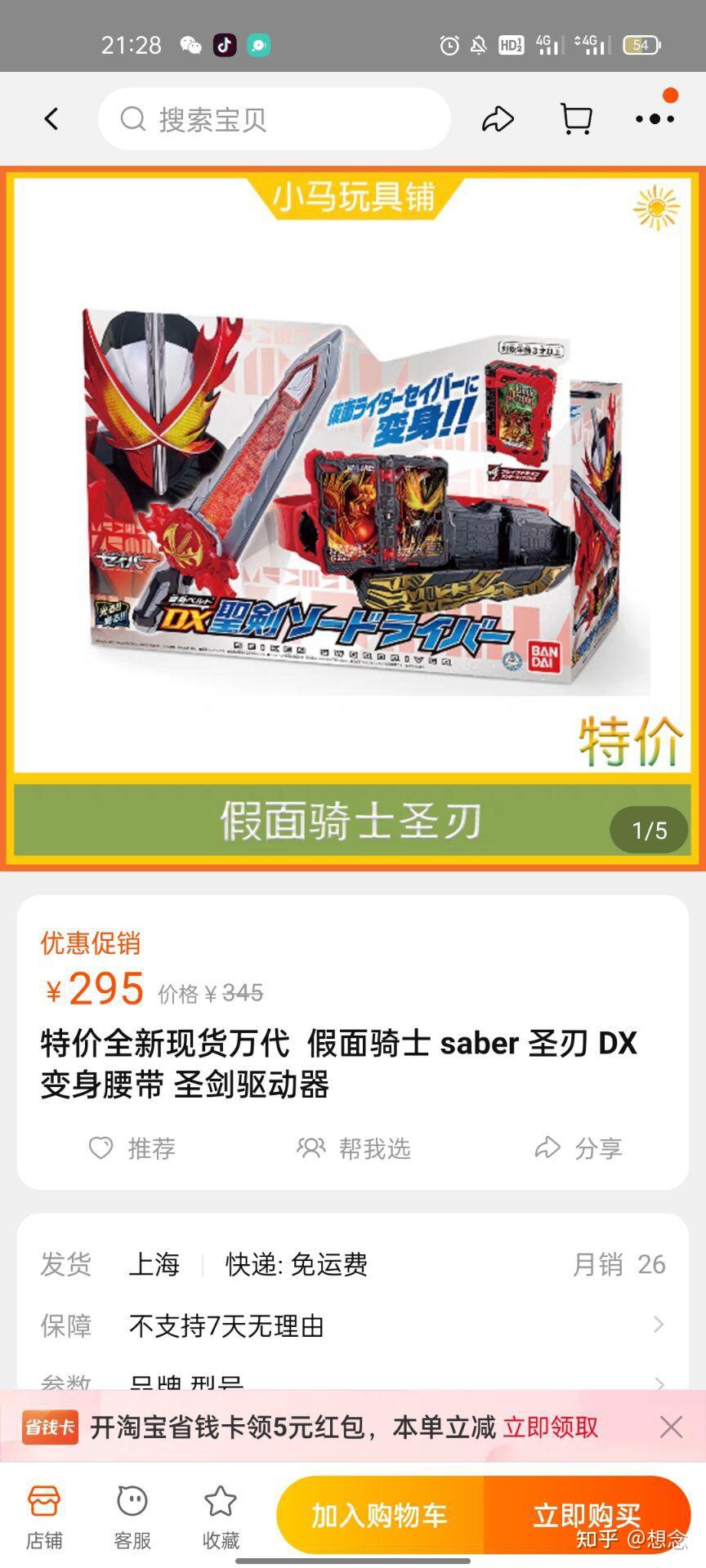Screen dimensions: 706x1568
Task: Tap 分享 under the product title
Action: pyautogui.click(x=578, y=1148)
